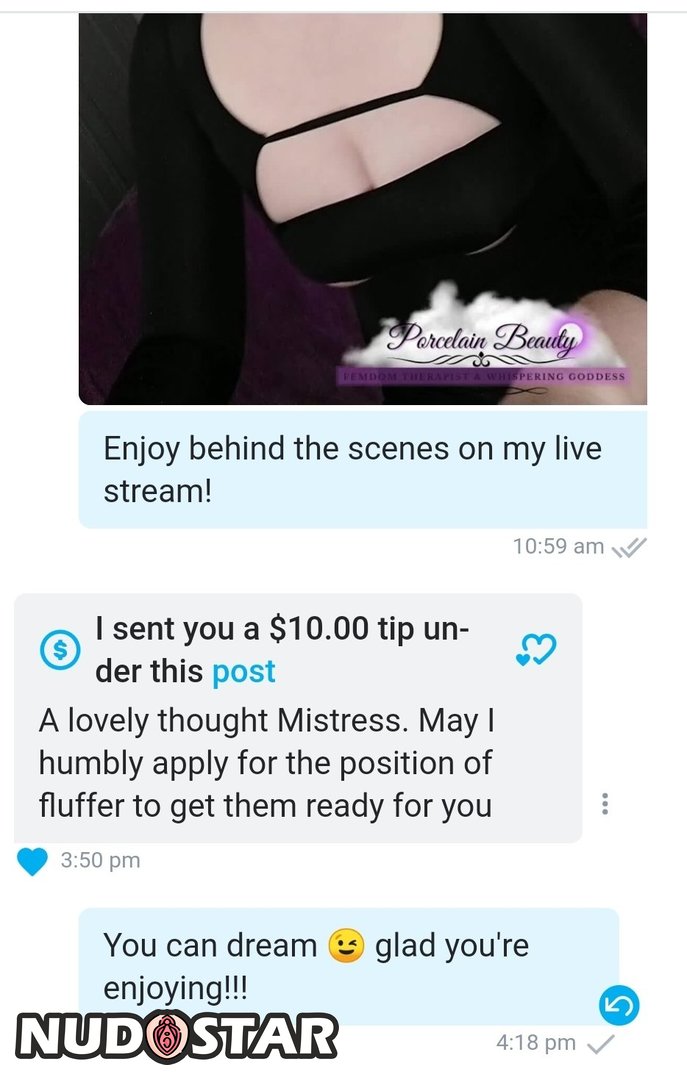
Task: Open the "post" link in the tip message
Action: (243, 672)
